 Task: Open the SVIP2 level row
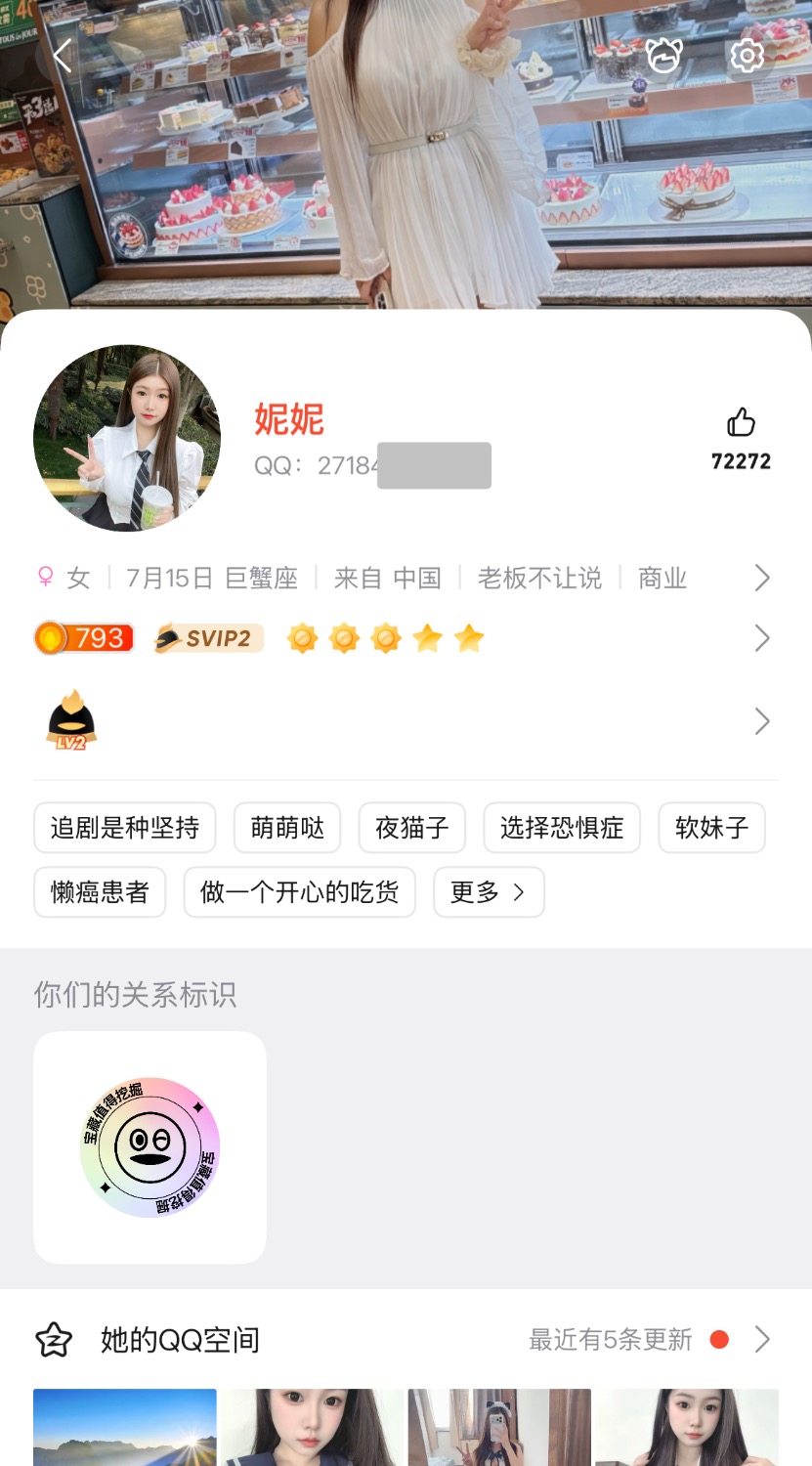[x=761, y=639]
